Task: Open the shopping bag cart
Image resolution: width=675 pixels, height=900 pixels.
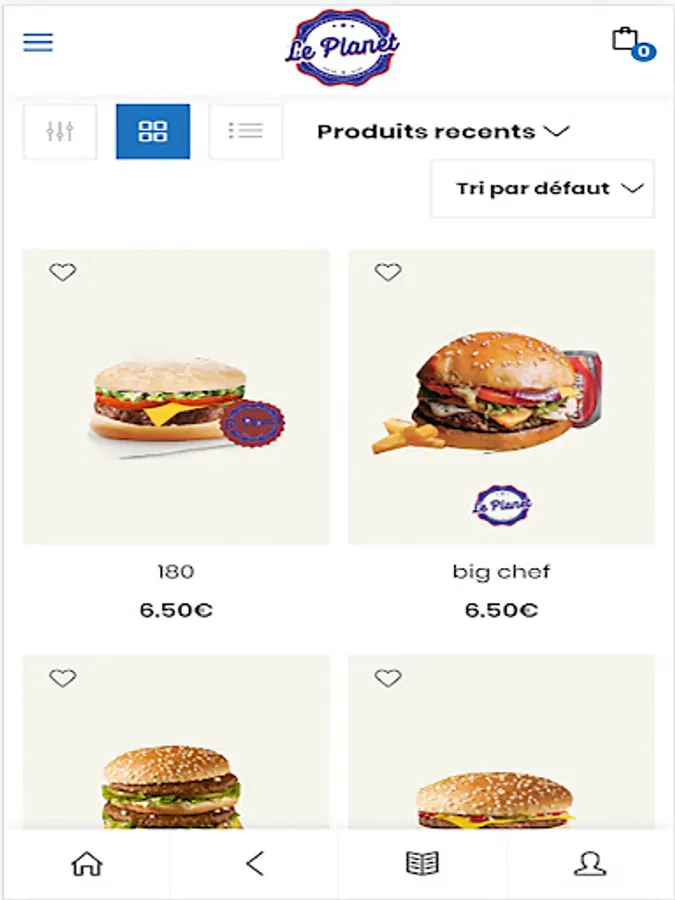Action: [628, 41]
